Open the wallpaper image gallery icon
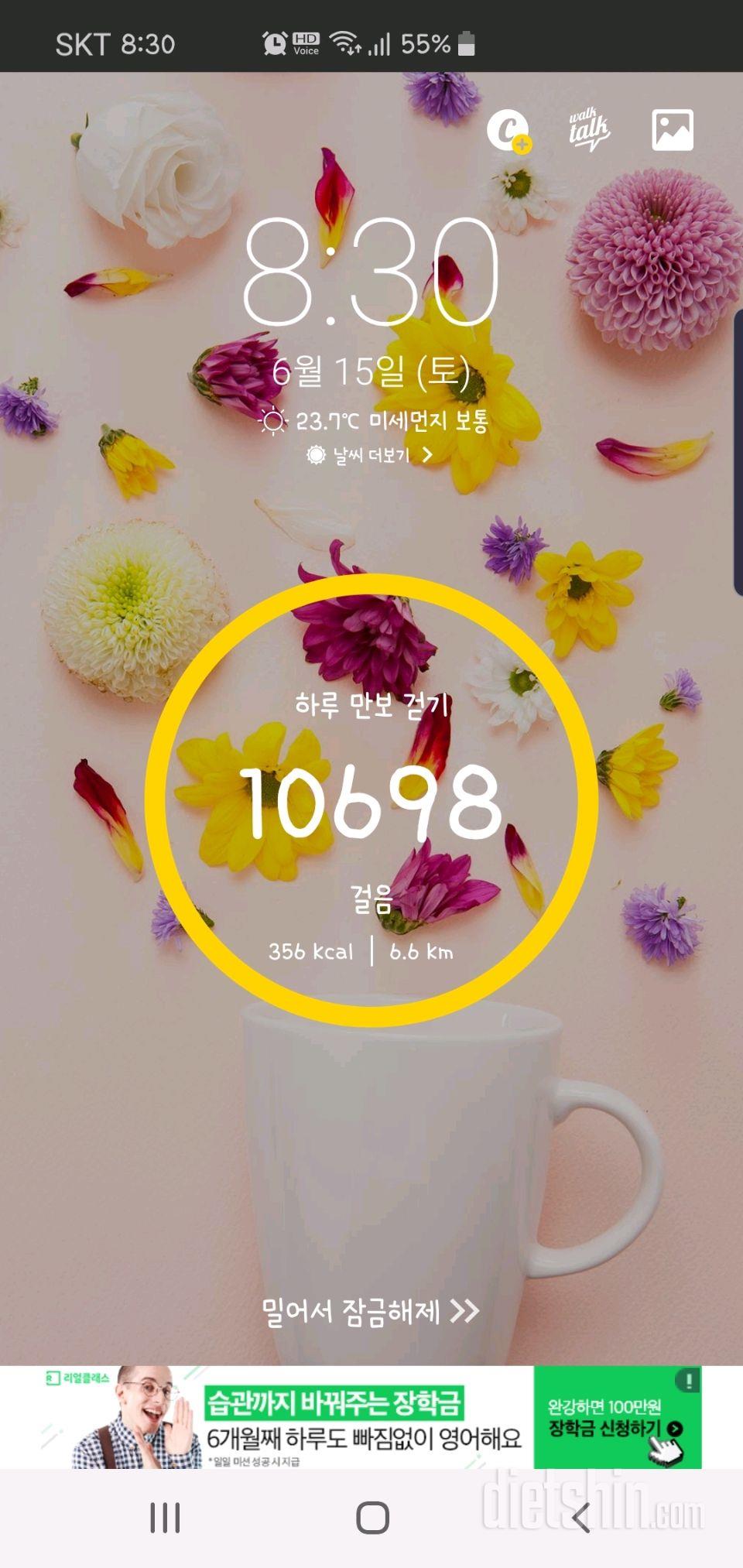This screenshot has width=743, height=1568. (x=672, y=129)
